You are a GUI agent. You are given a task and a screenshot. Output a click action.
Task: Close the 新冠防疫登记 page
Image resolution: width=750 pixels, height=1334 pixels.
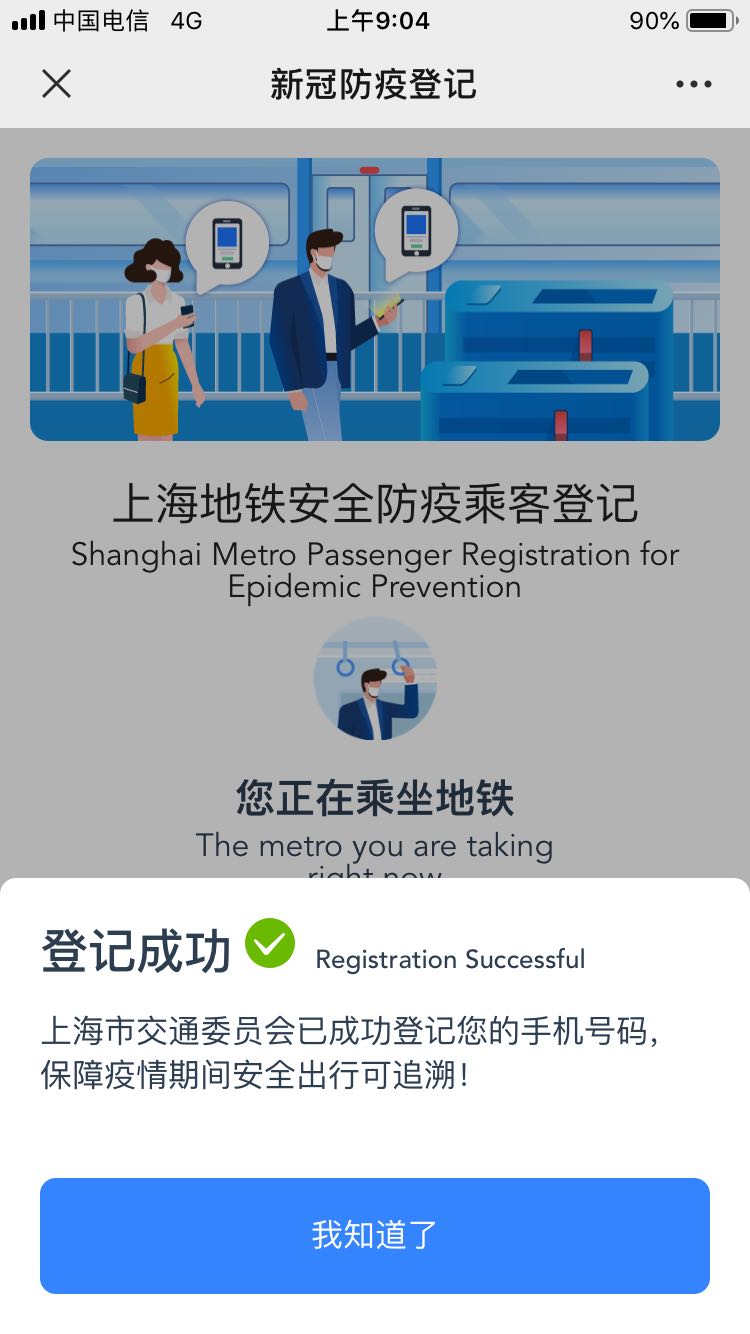click(x=57, y=84)
